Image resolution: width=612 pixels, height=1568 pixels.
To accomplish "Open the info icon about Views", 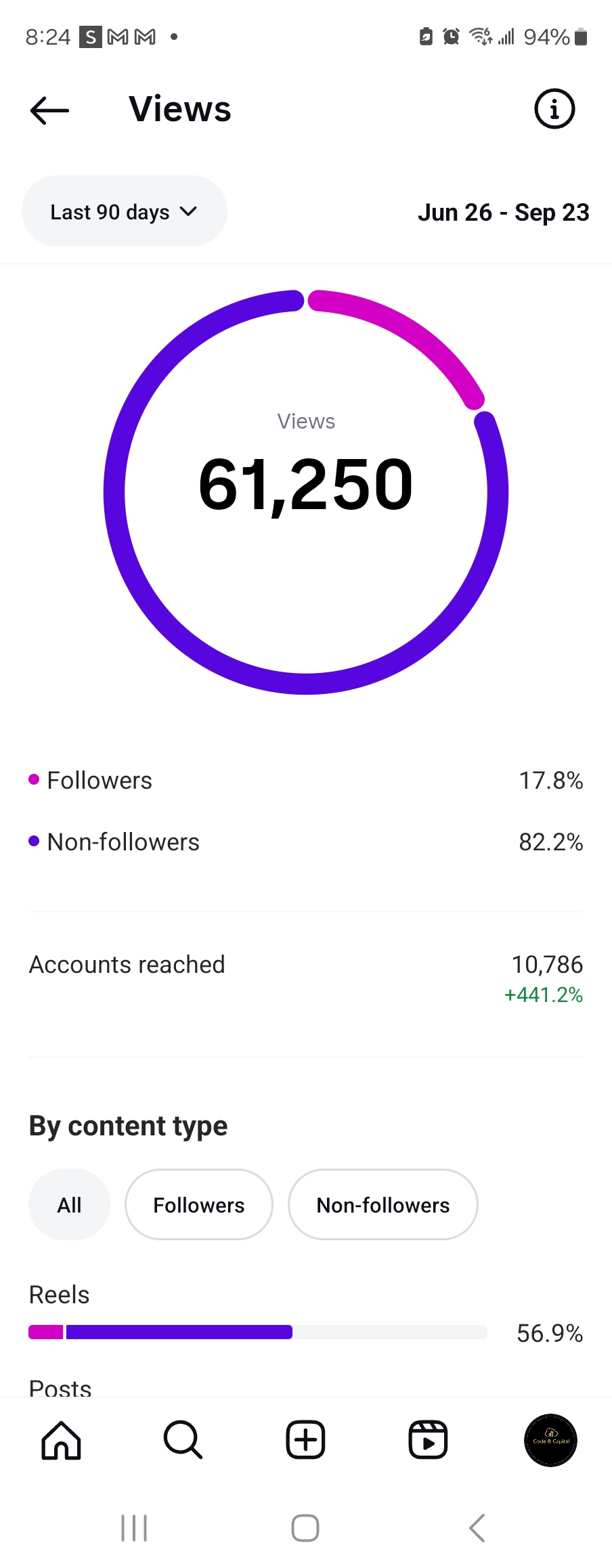I will click(554, 109).
